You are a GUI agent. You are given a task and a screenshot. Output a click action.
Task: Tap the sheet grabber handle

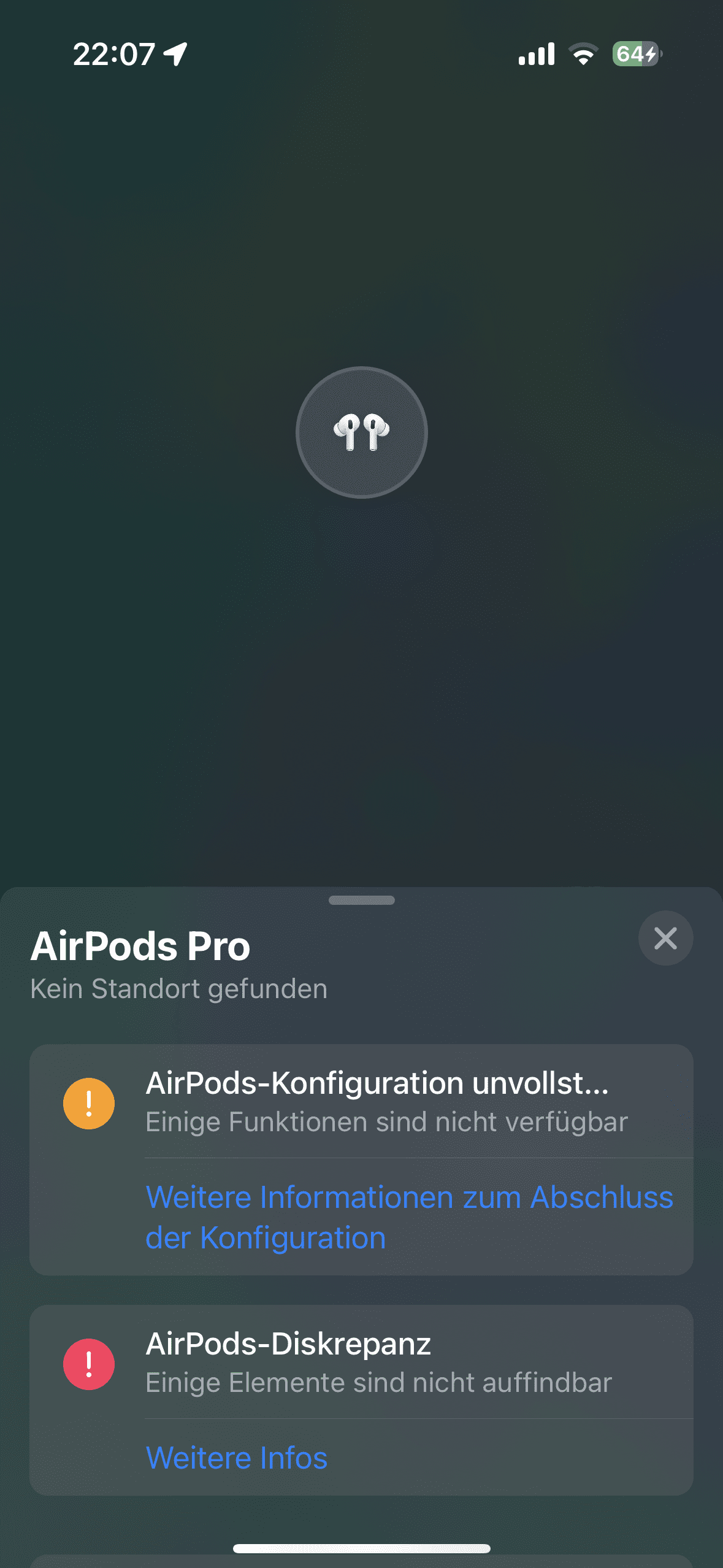(362, 900)
